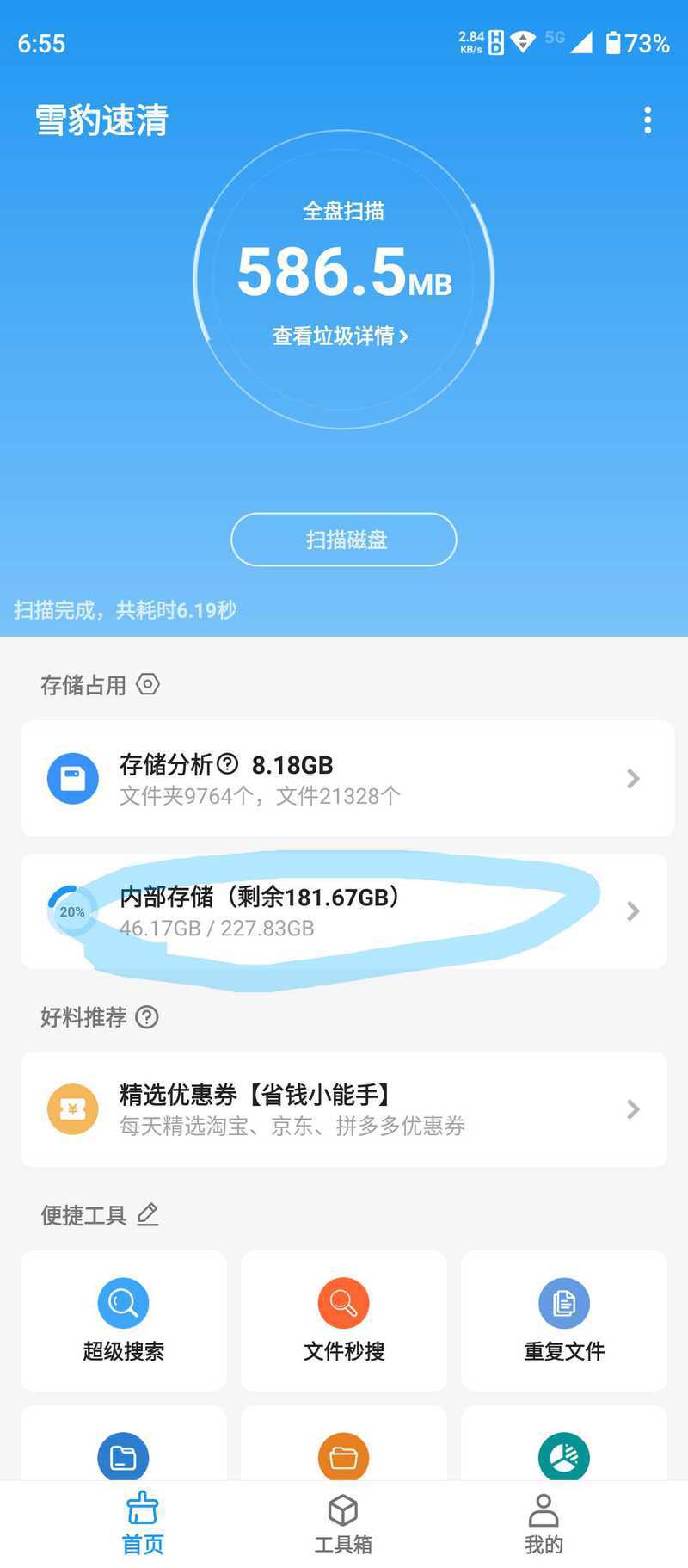This screenshot has height=1568, width=688.
Task: Select the 首页 home tab
Action: click(143, 1524)
